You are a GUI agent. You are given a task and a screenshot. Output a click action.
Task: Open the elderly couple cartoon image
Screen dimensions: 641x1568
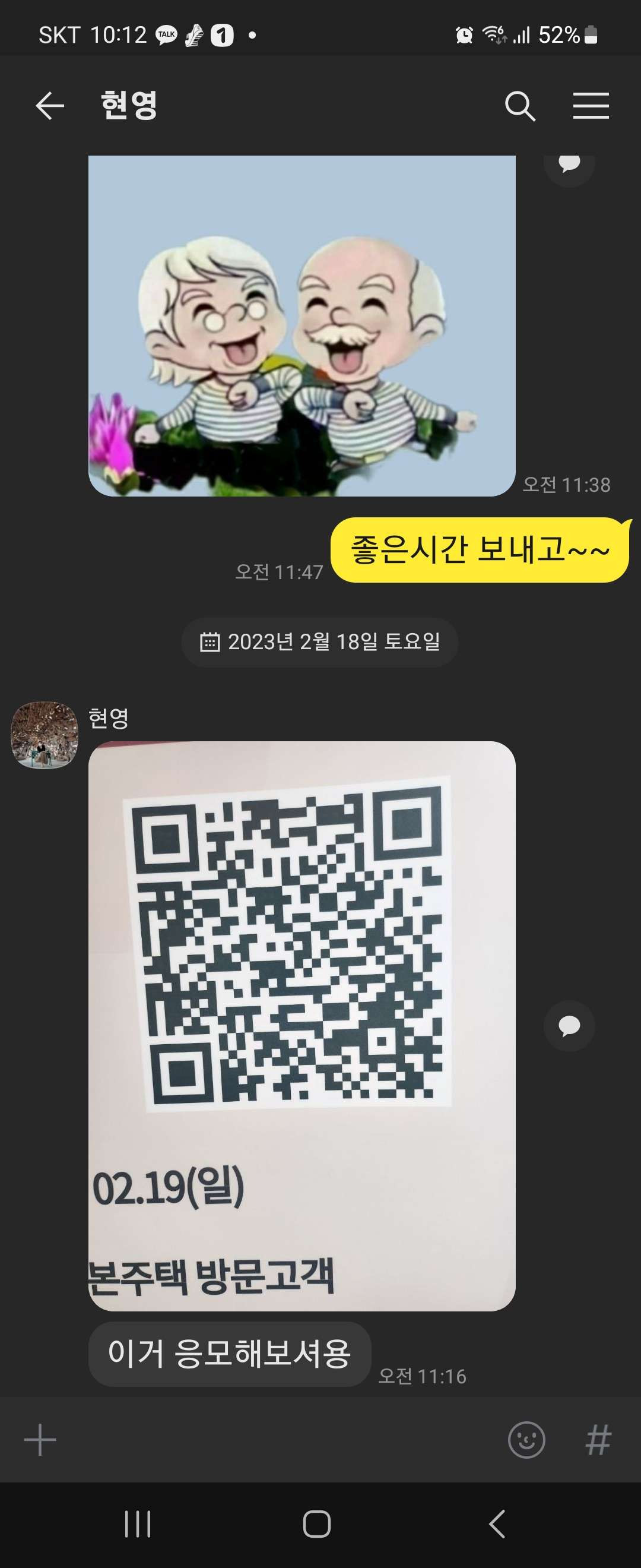(x=302, y=325)
